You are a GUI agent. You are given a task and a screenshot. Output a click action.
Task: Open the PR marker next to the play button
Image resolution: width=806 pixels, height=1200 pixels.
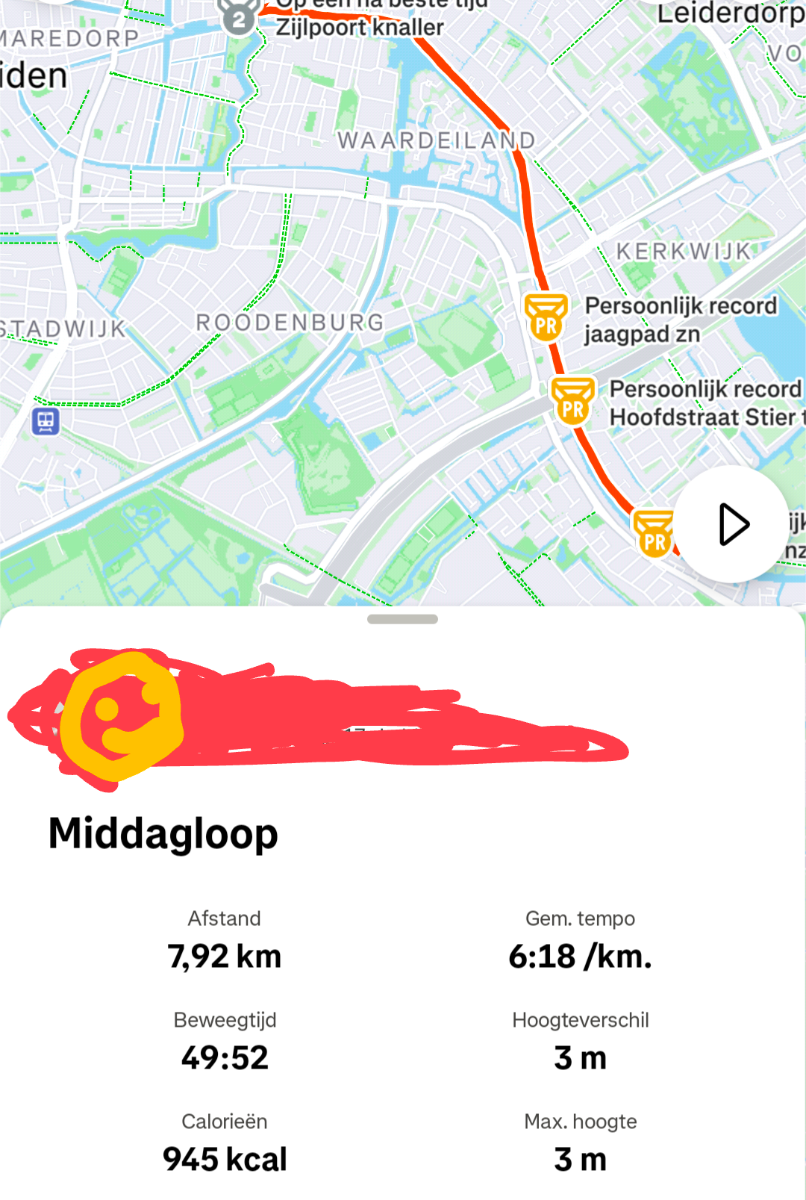pos(653,533)
